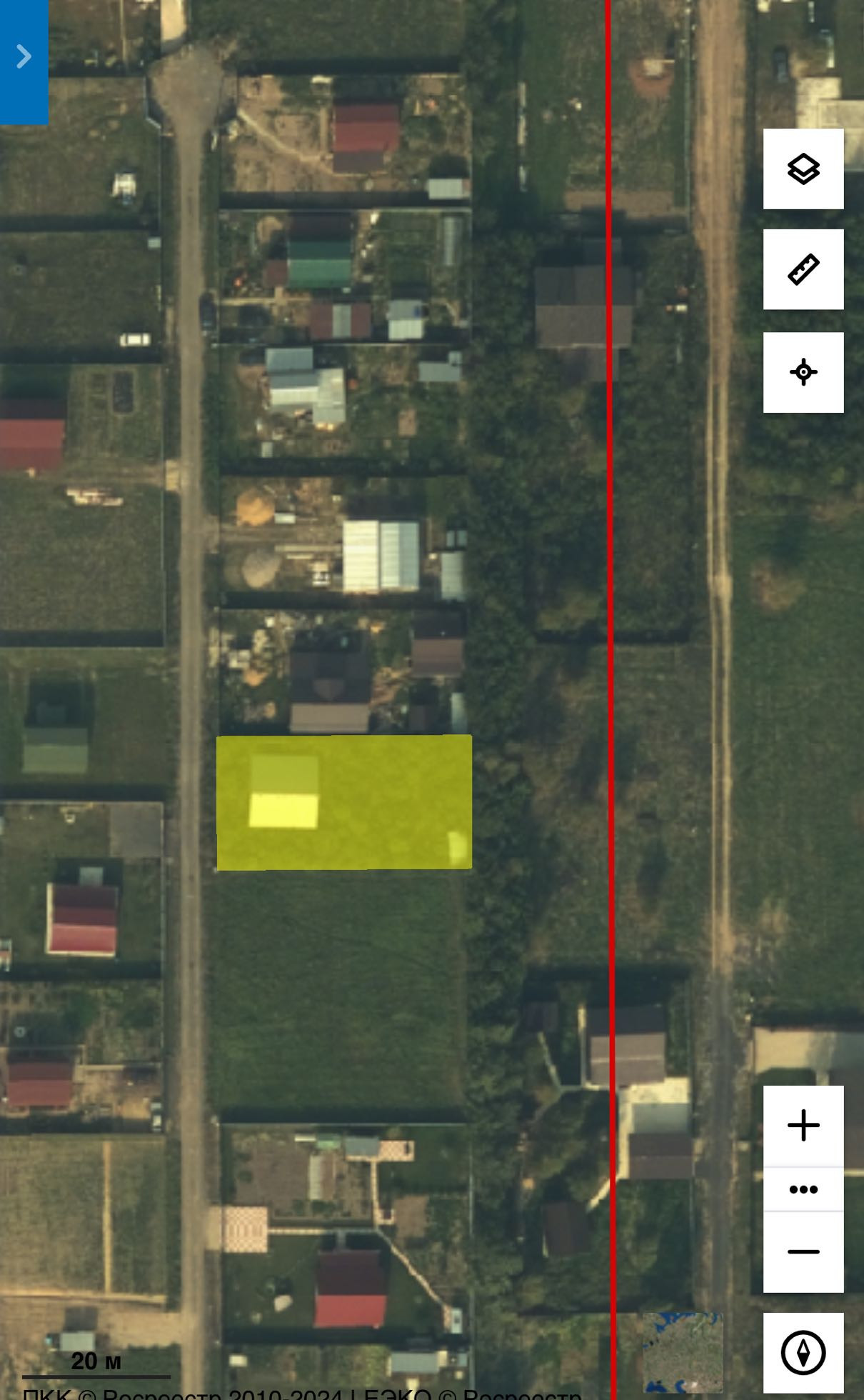The height and width of the screenshot is (1400, 864).
Task: Reset map orientation with compass
Action: (x=803, y=1352)
